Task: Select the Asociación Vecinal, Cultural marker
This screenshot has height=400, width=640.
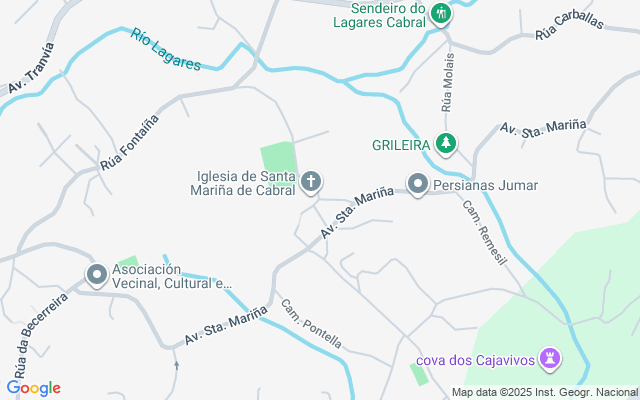Action: tap(97, 274)
